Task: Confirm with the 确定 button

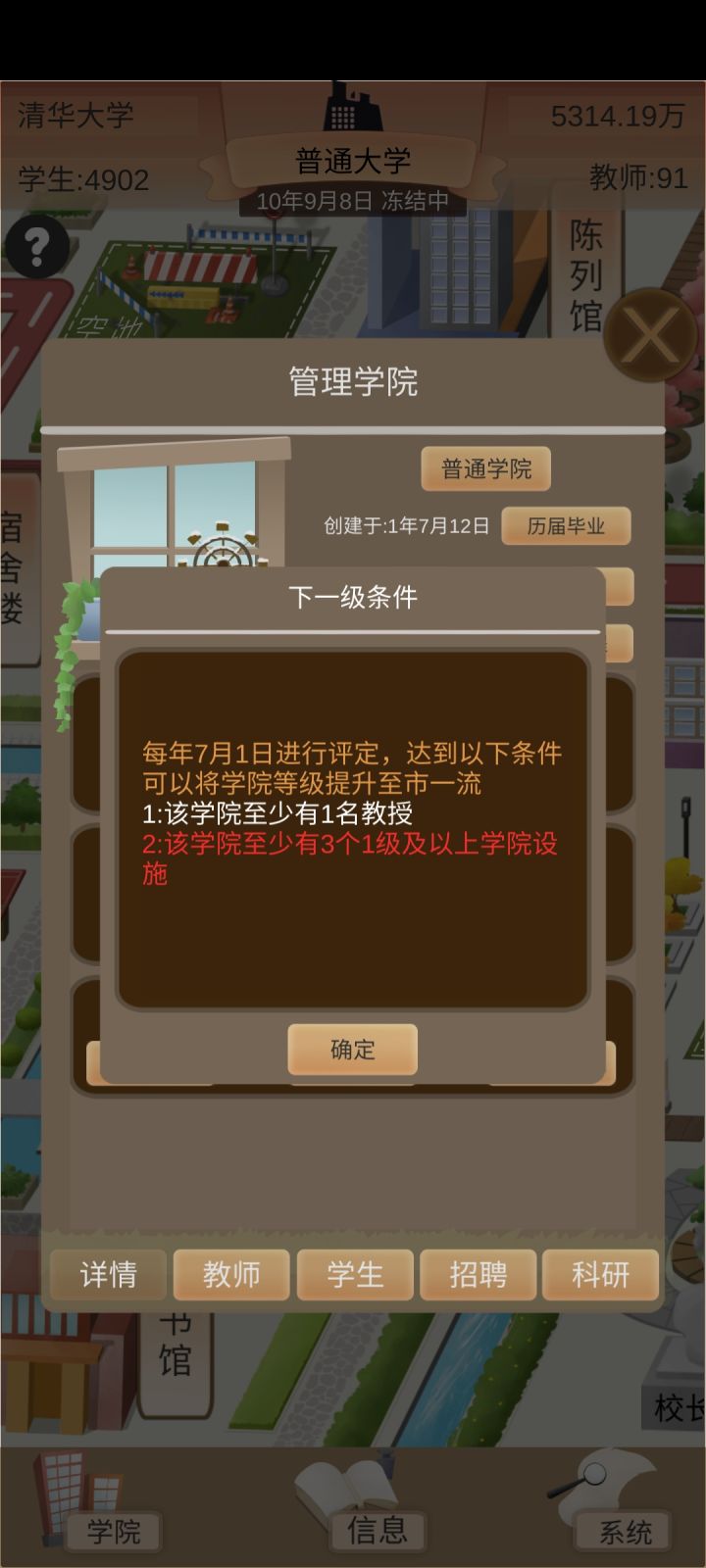Action: point(353,1050)
